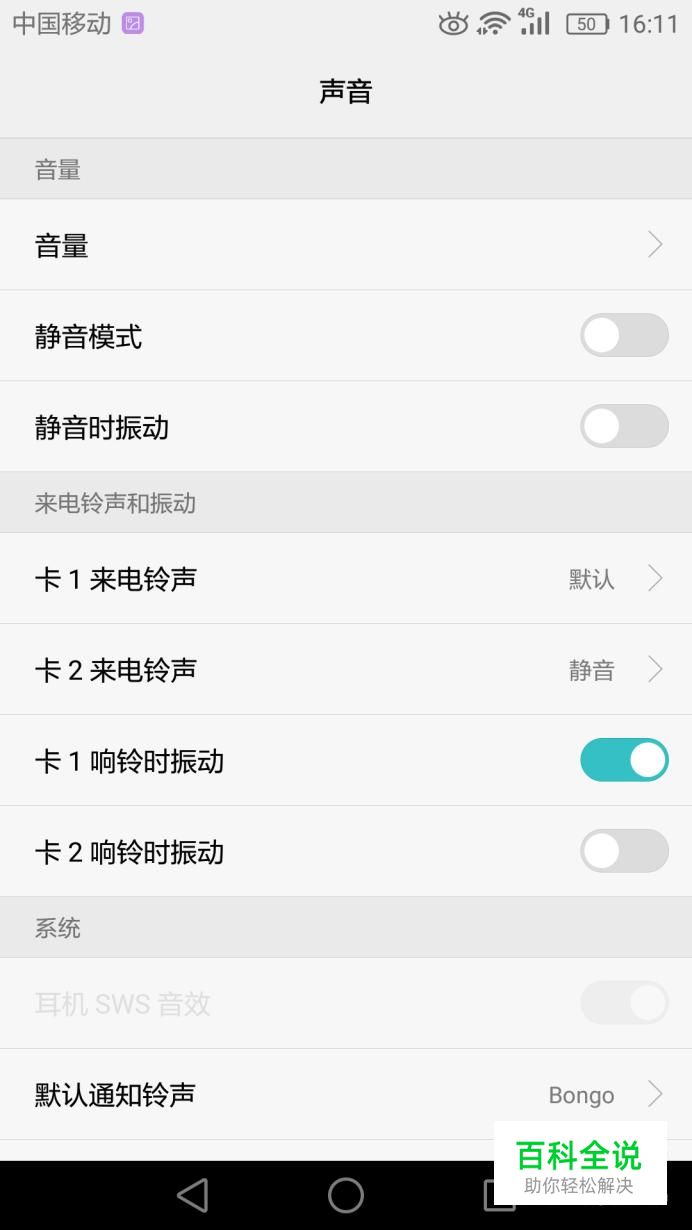Enable the 静音模式 switch
Viewport: 692px width, 1230px height.
point(624,336)
